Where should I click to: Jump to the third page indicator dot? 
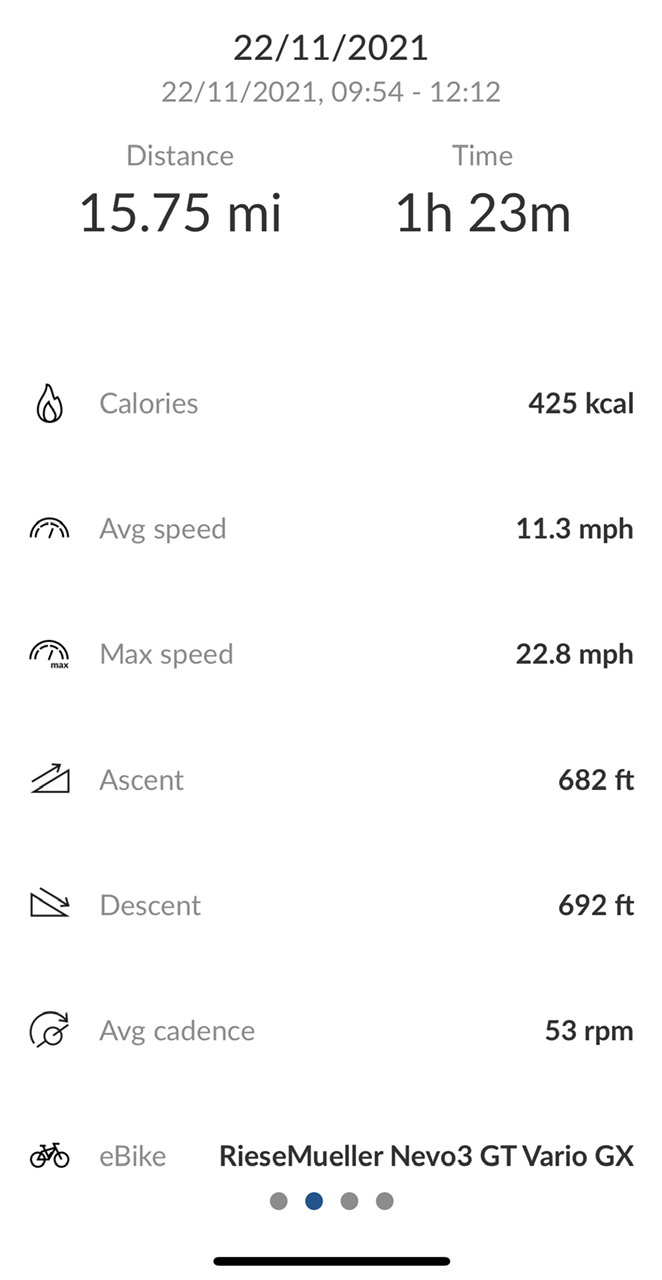click(x=349, y=1201)
